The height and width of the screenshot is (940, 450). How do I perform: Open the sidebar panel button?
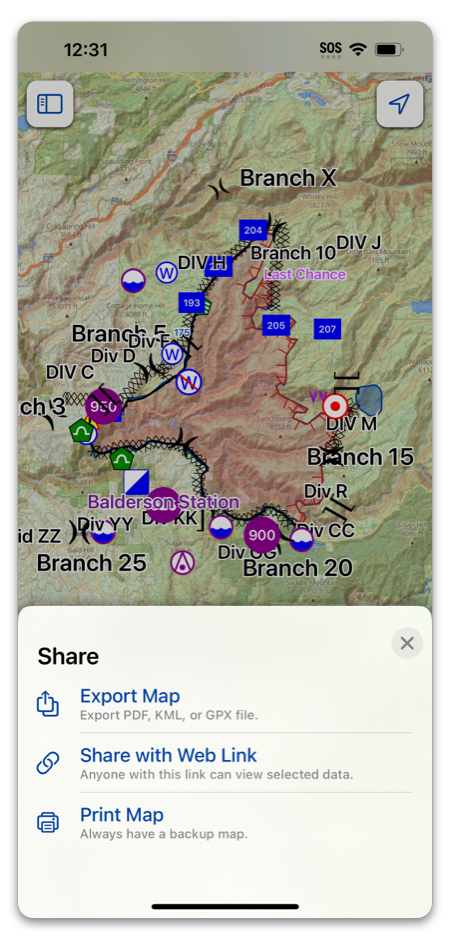pyautogui.click(x=50, y=104)
